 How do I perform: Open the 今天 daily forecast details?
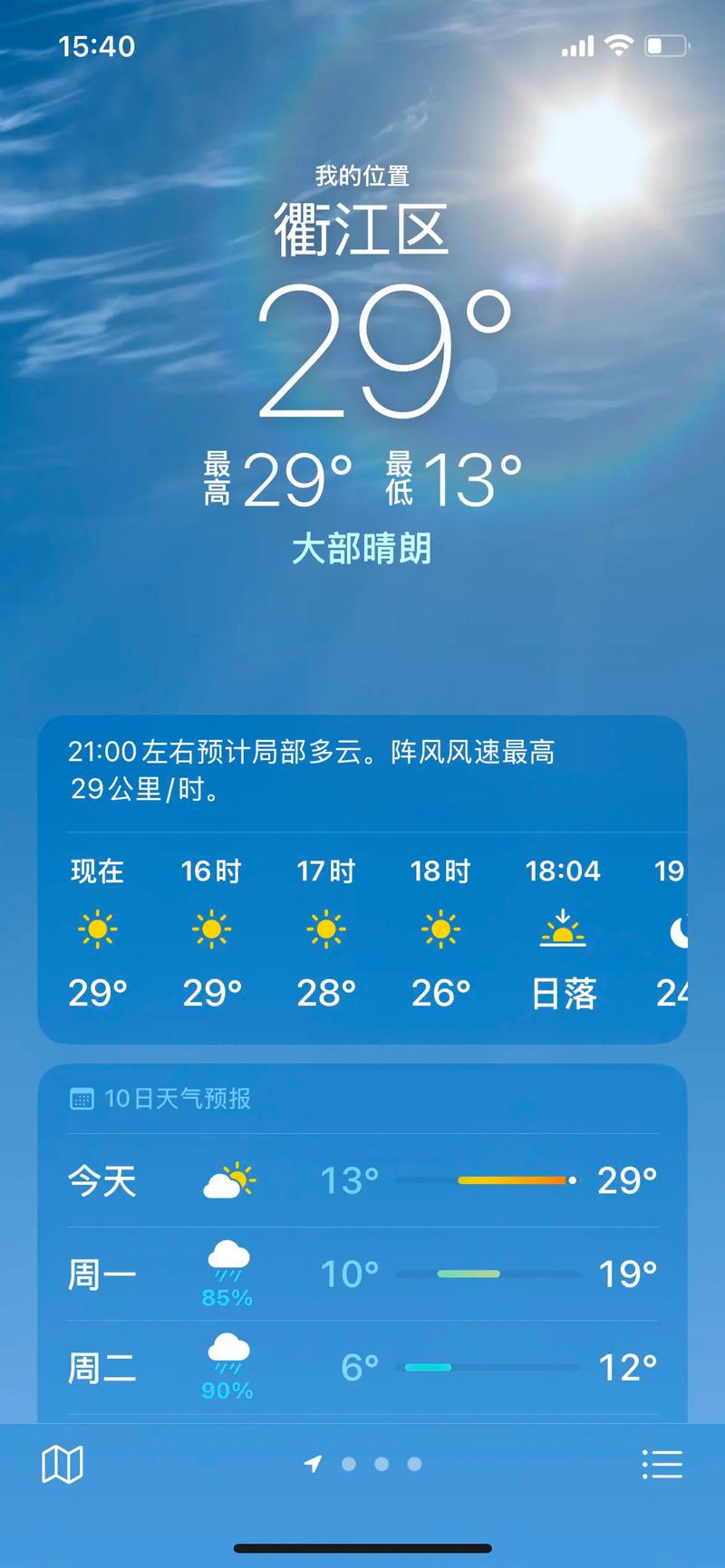point(362,1178)
